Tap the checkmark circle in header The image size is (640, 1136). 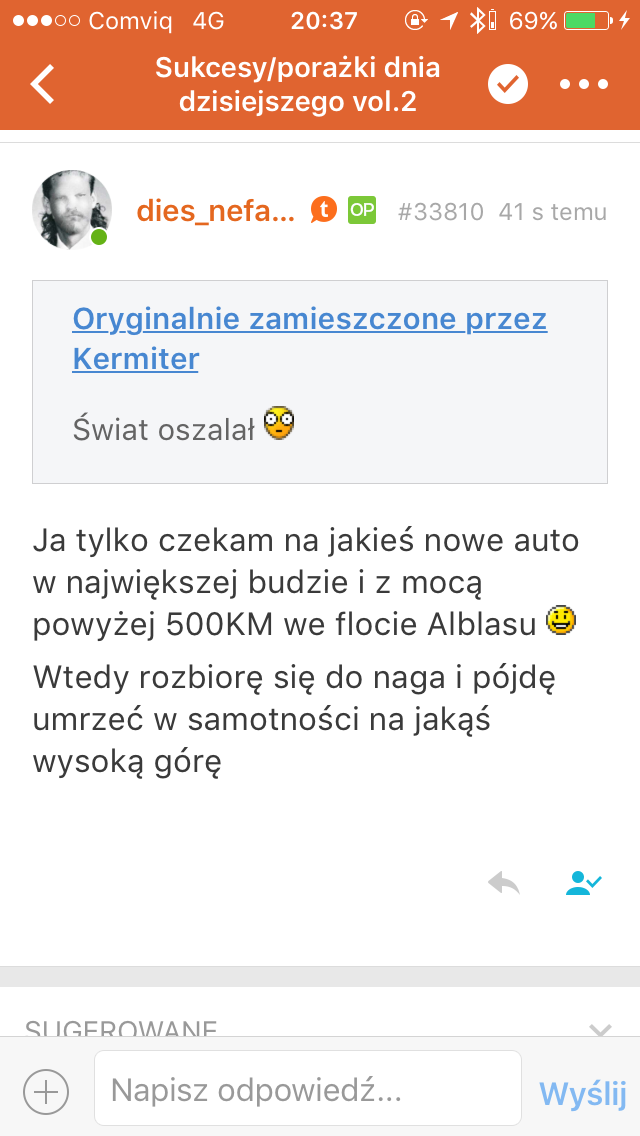pyautogui.click(x=507, y=84)
